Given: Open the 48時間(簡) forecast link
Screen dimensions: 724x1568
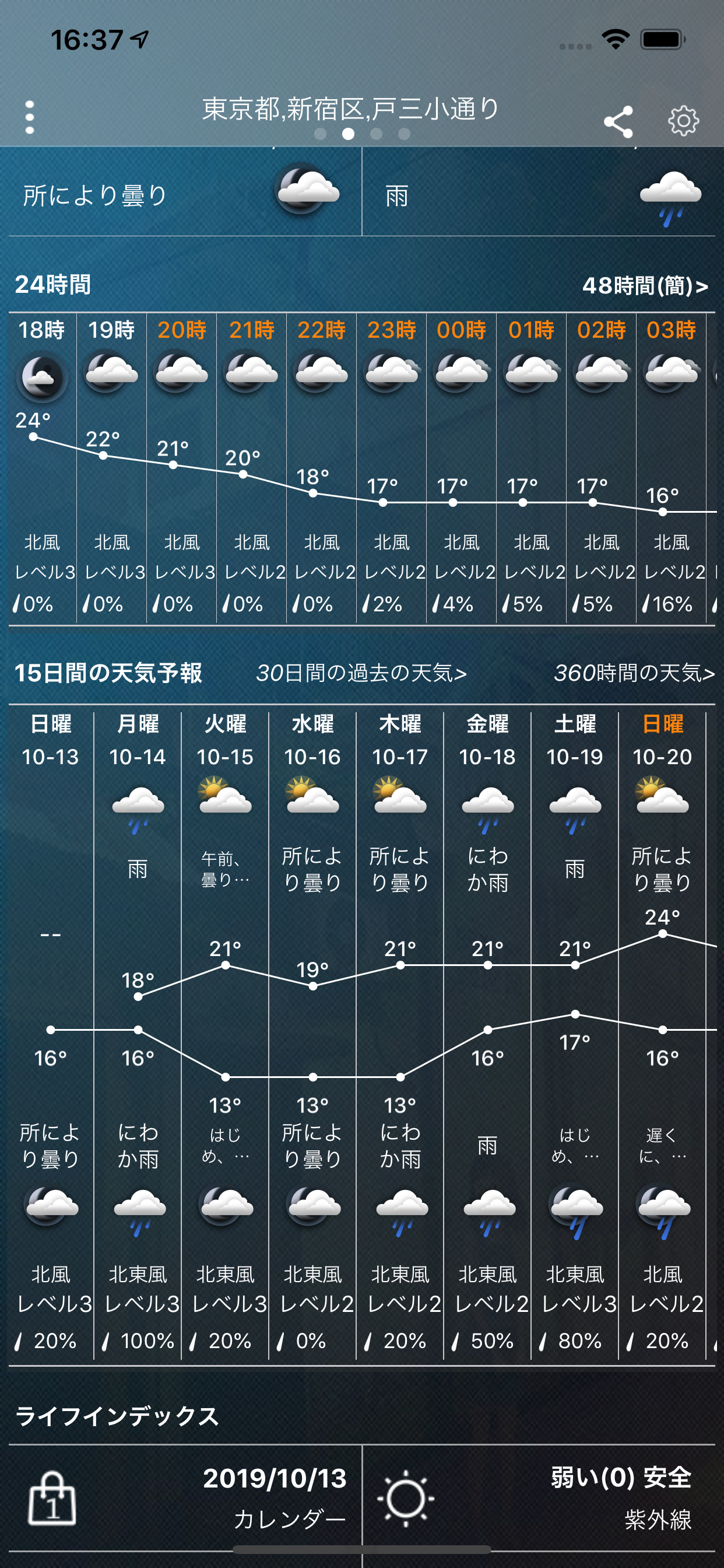Looking at the screenshot, I should click(645, 285).
